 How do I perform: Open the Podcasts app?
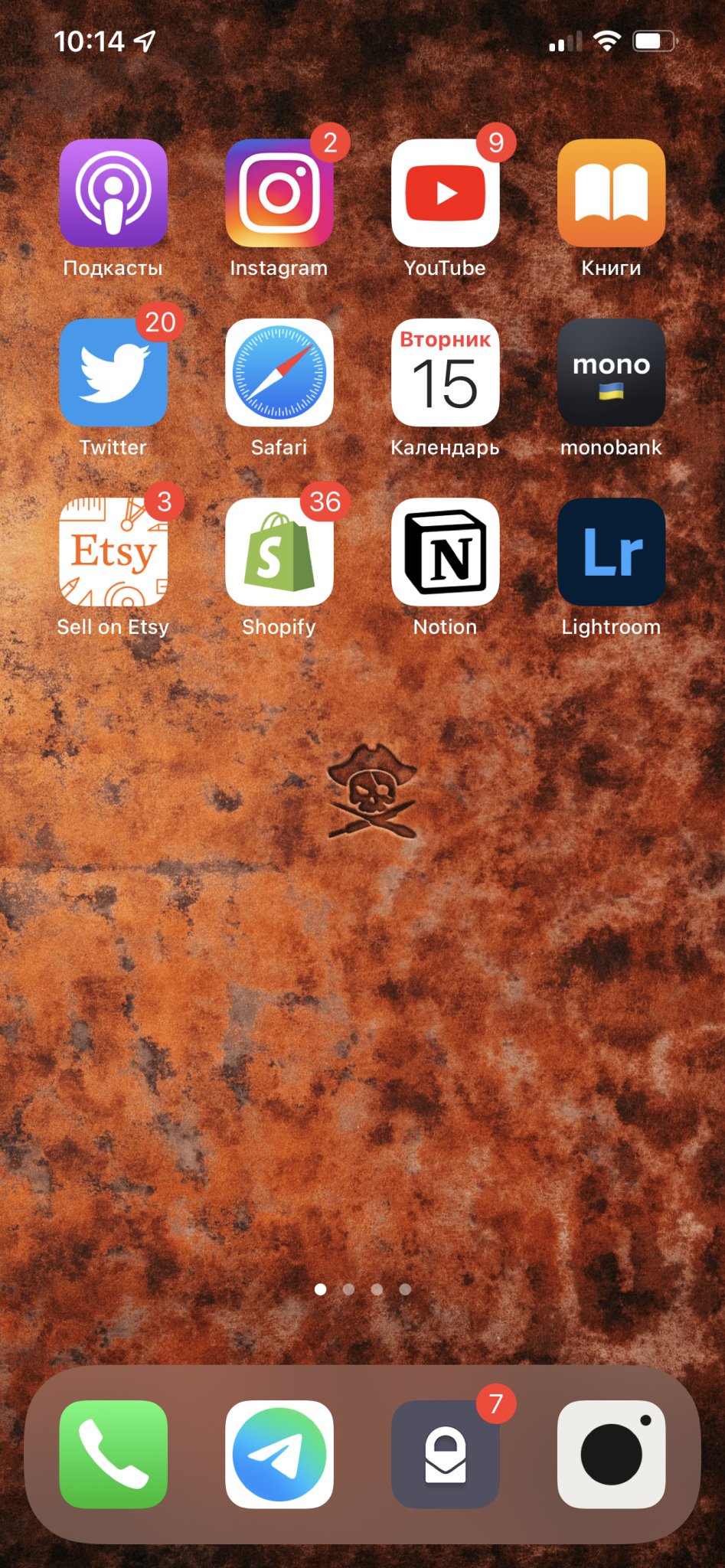coord(113,193)
